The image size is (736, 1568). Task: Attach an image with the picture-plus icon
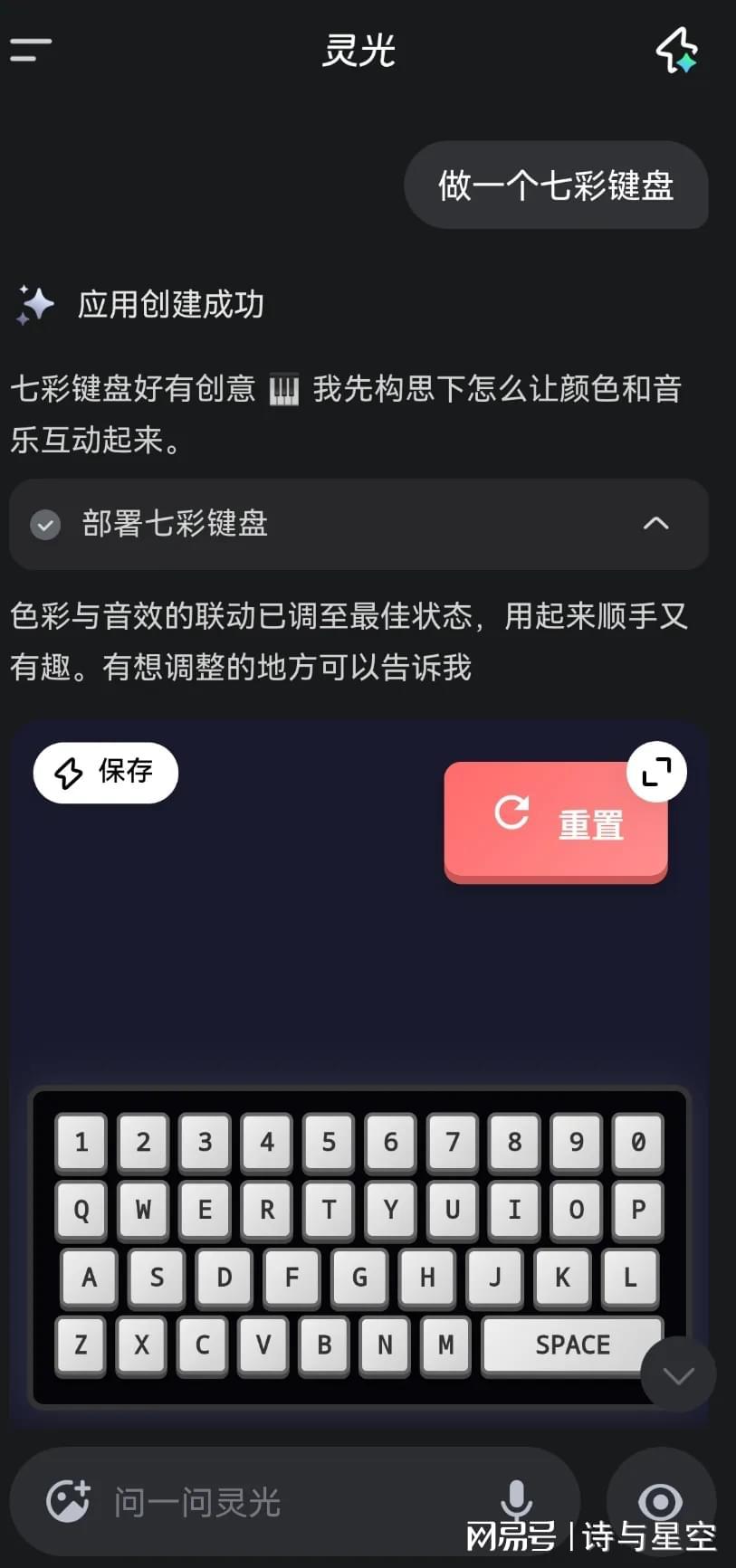click(68, 1502)
